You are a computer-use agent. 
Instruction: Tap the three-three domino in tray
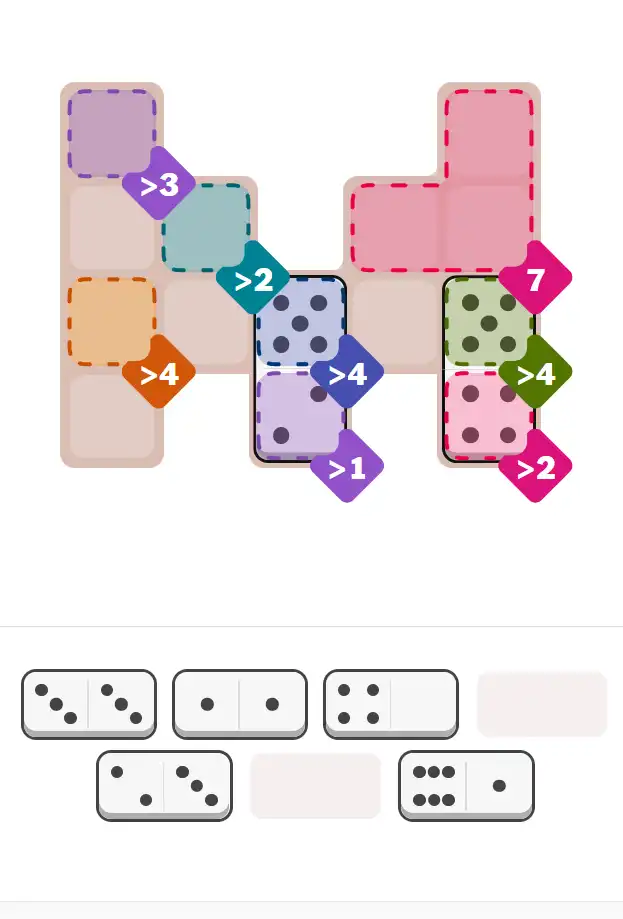coord(89,704)
